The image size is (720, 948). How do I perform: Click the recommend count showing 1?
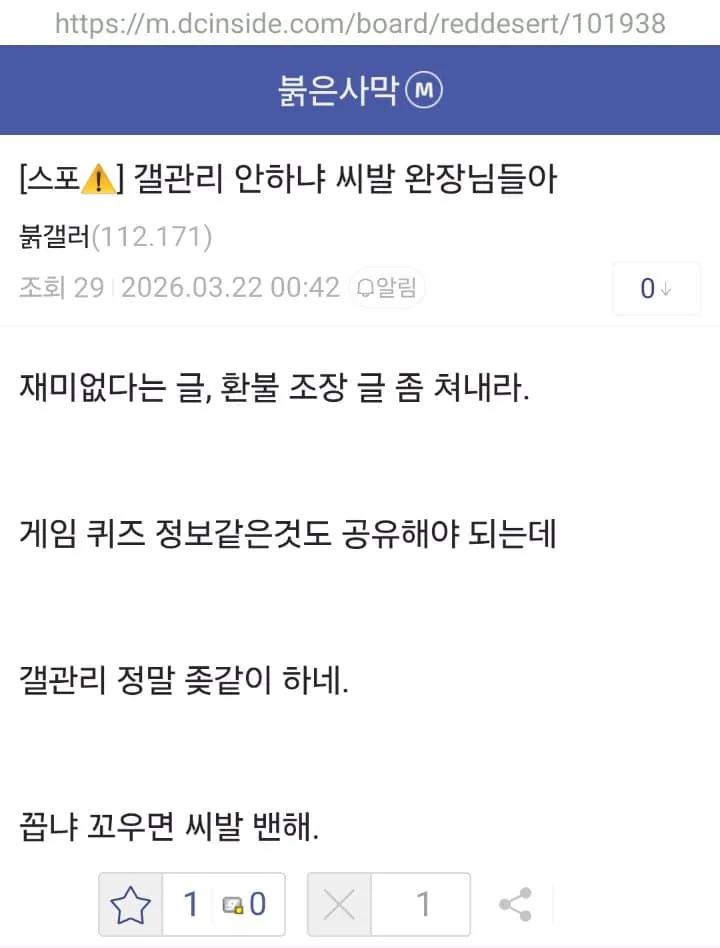pyautogui.click(x=189, y=903)
